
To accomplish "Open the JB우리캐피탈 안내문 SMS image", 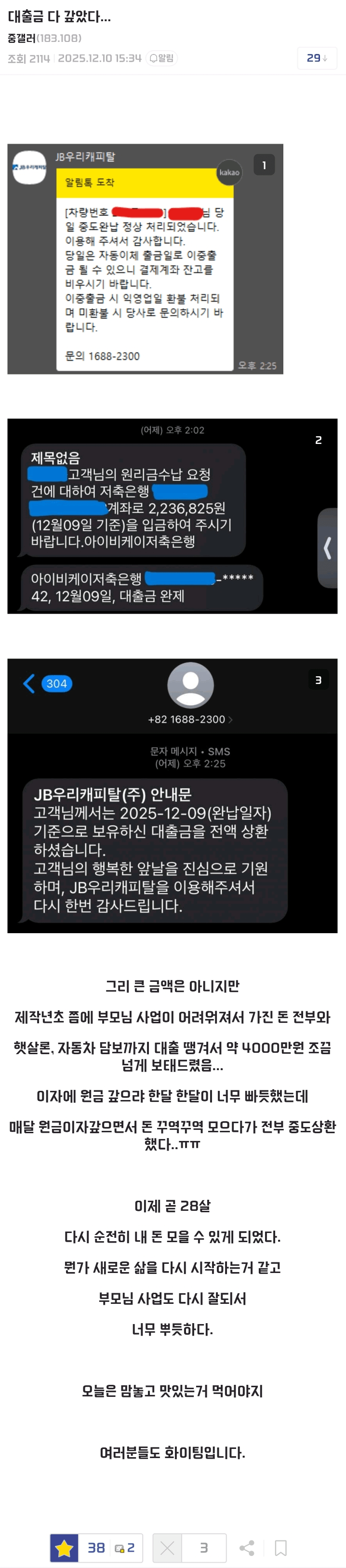I will point(172,795).
